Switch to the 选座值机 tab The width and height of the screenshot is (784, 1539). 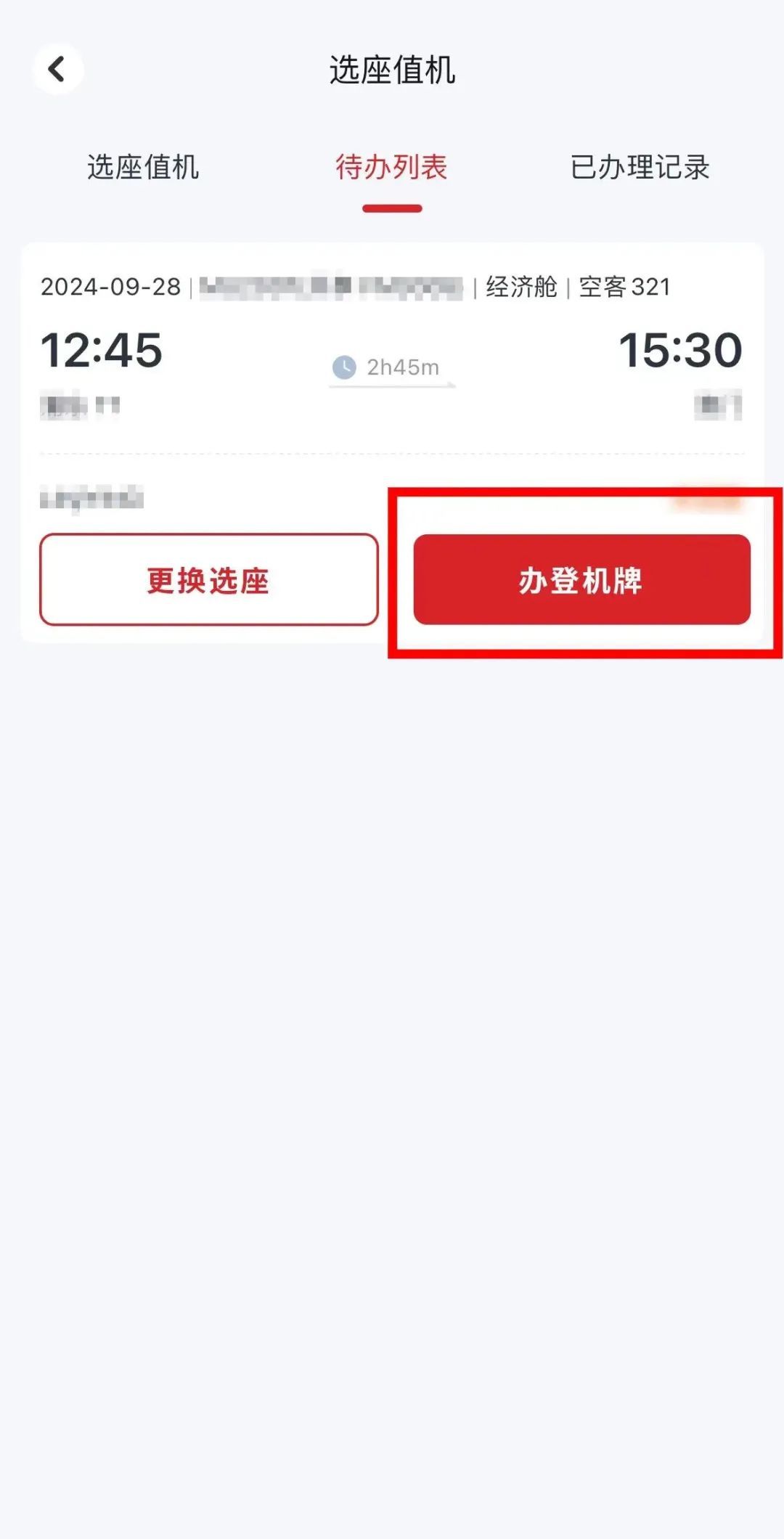(143, 167)
